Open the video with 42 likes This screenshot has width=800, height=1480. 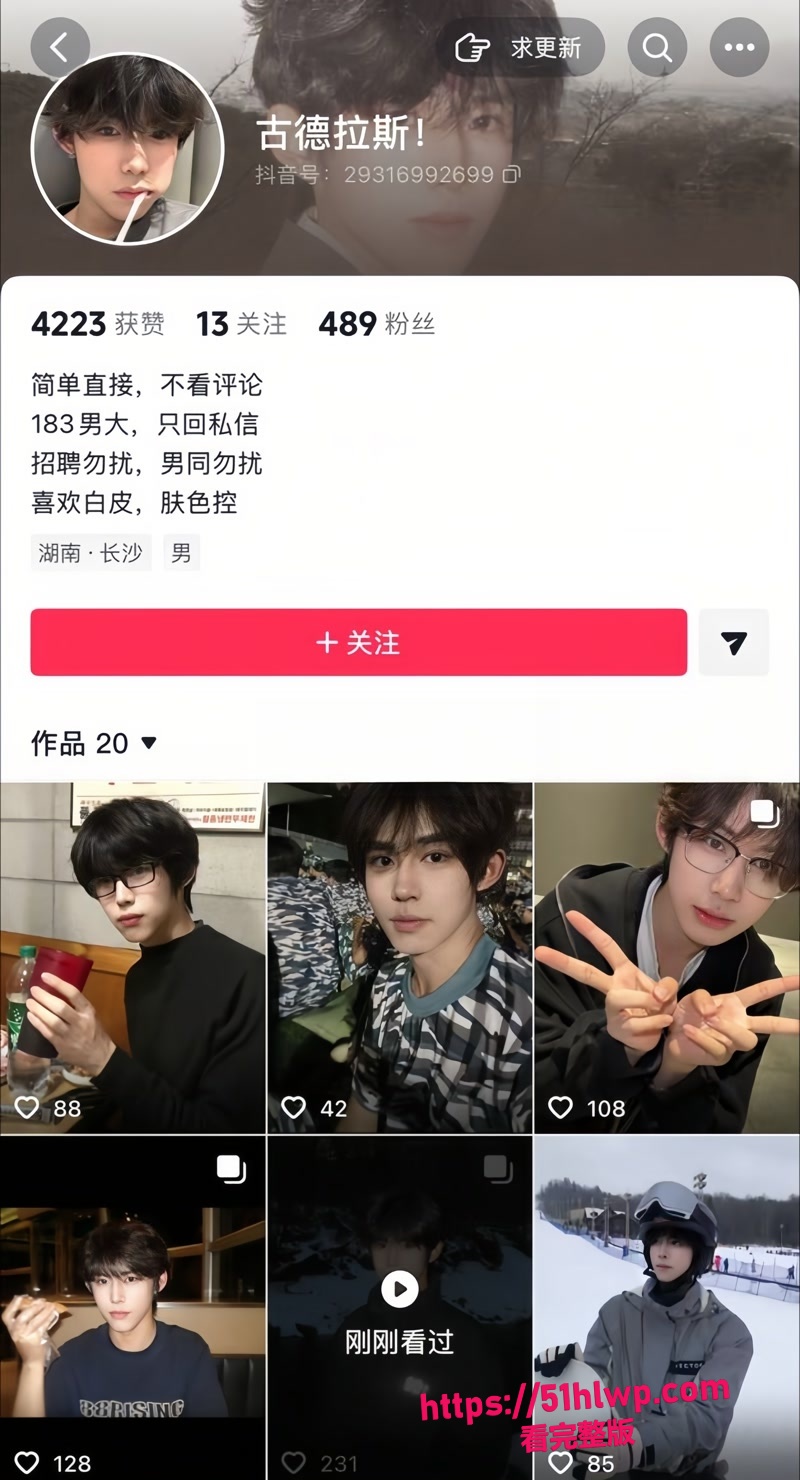[400, 958]
